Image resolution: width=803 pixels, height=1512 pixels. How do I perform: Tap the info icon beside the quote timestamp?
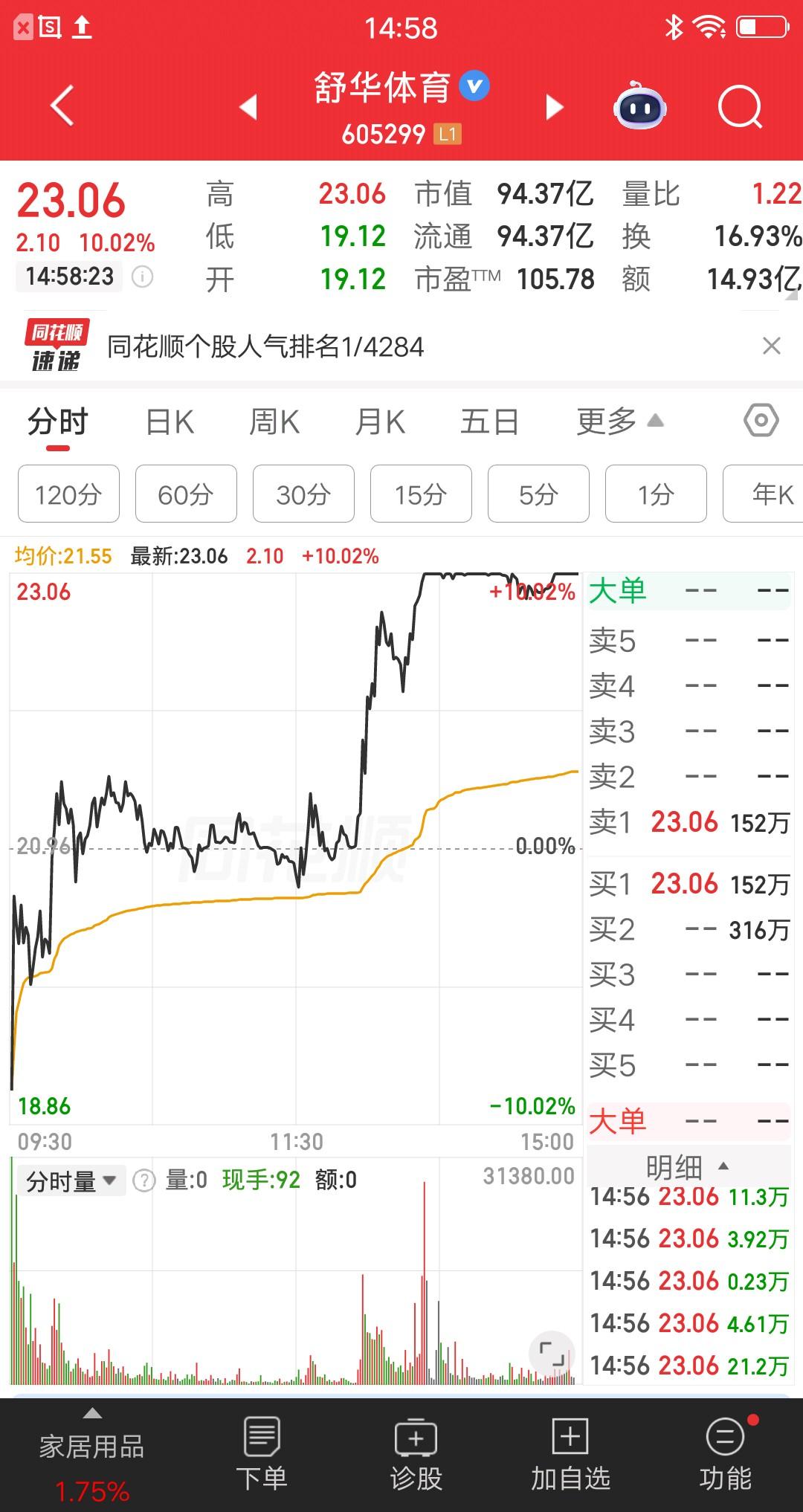pos(142,276)
